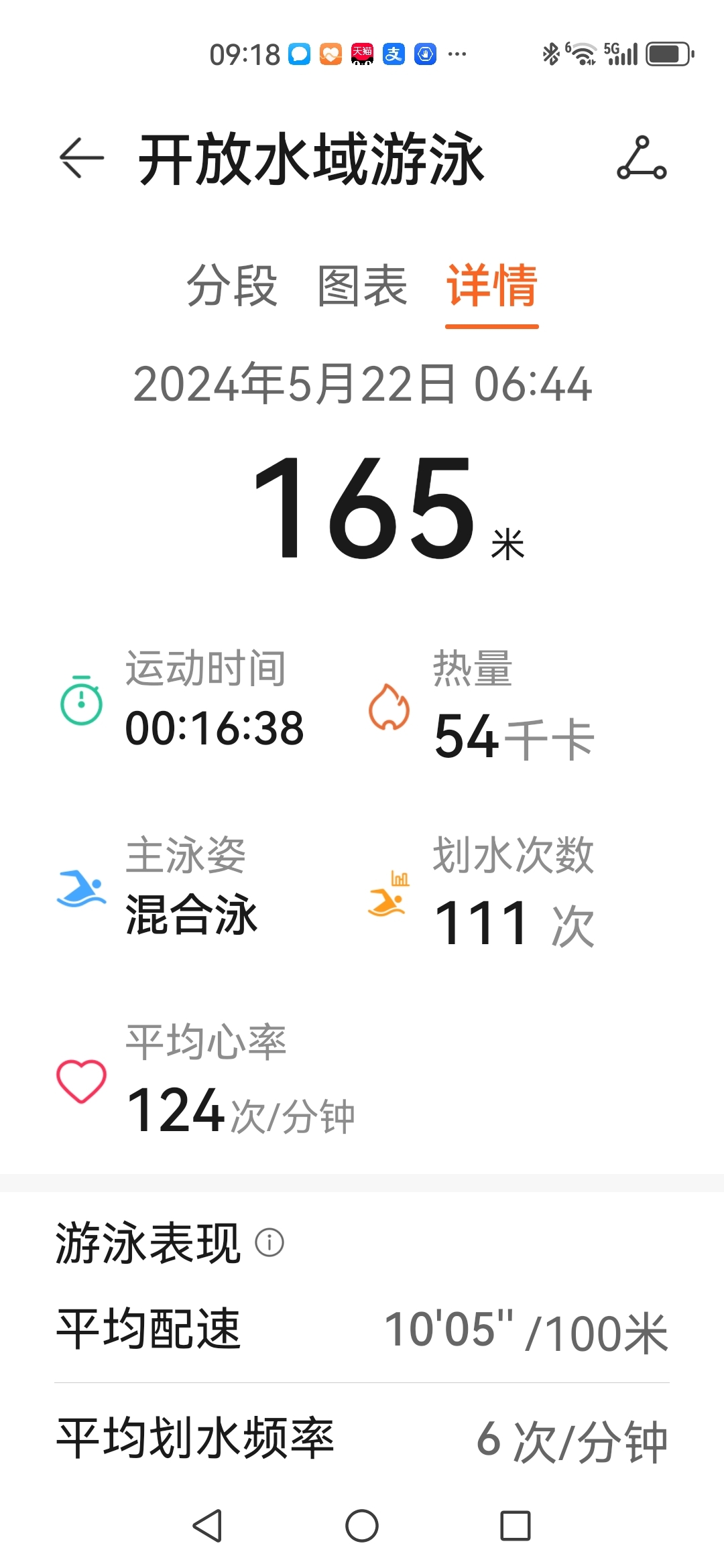The height and width of the screenshot is (1568, 724).
Task: Open the info icon beside 游泳表现
Action: coord(269,1242)
